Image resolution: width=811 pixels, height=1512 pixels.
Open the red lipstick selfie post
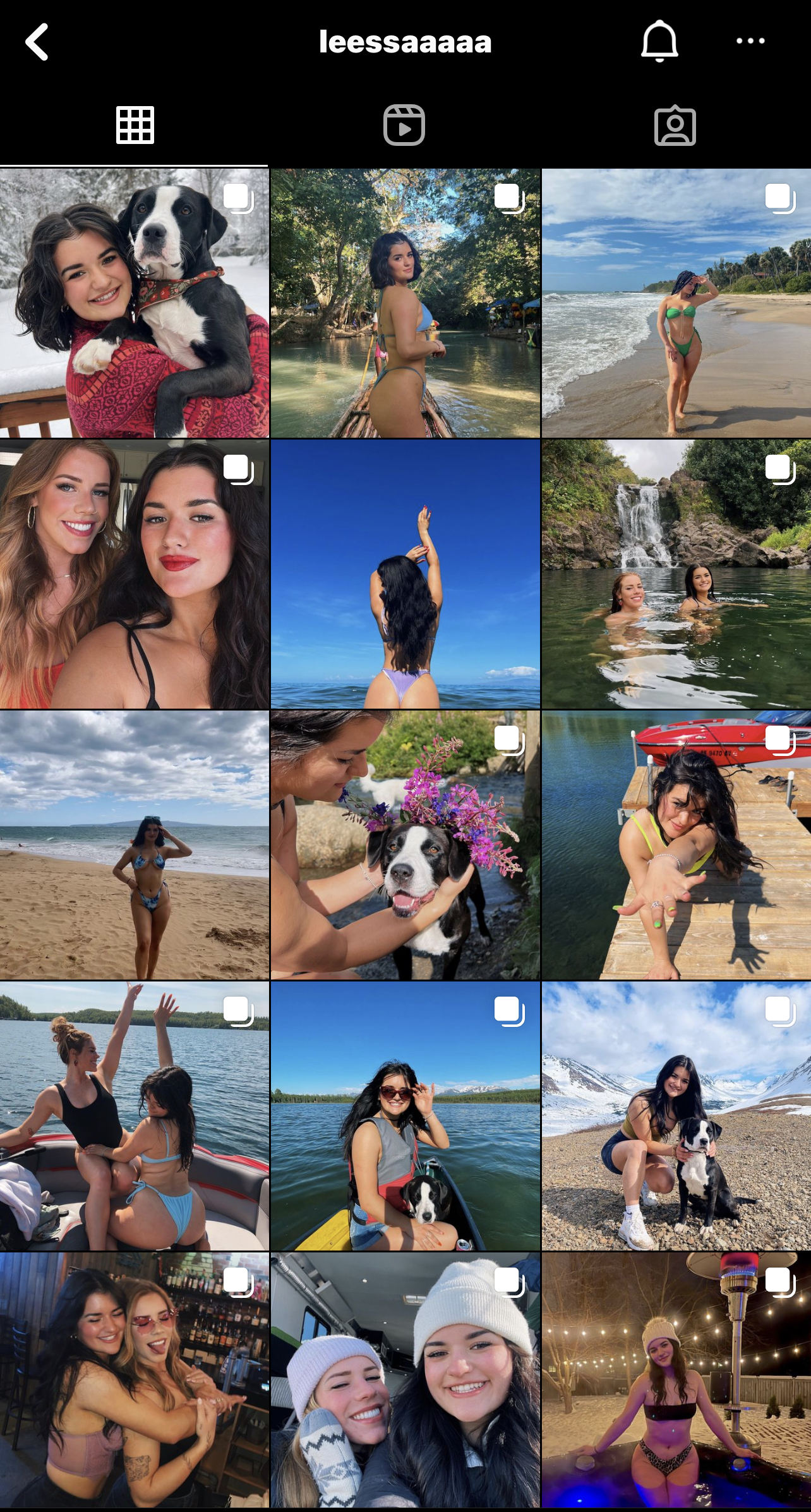[134, 573]
